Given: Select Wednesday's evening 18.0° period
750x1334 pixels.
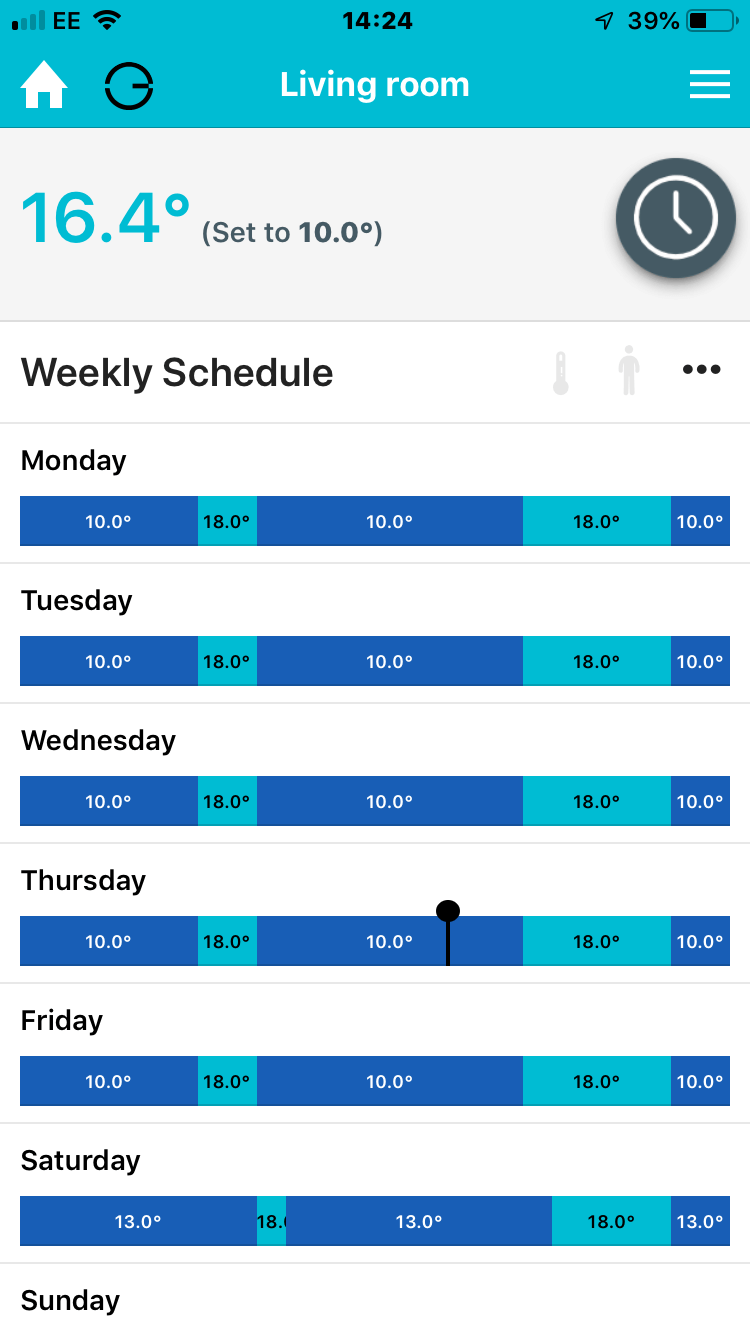Looking at the screenshot, I should 596,801.
